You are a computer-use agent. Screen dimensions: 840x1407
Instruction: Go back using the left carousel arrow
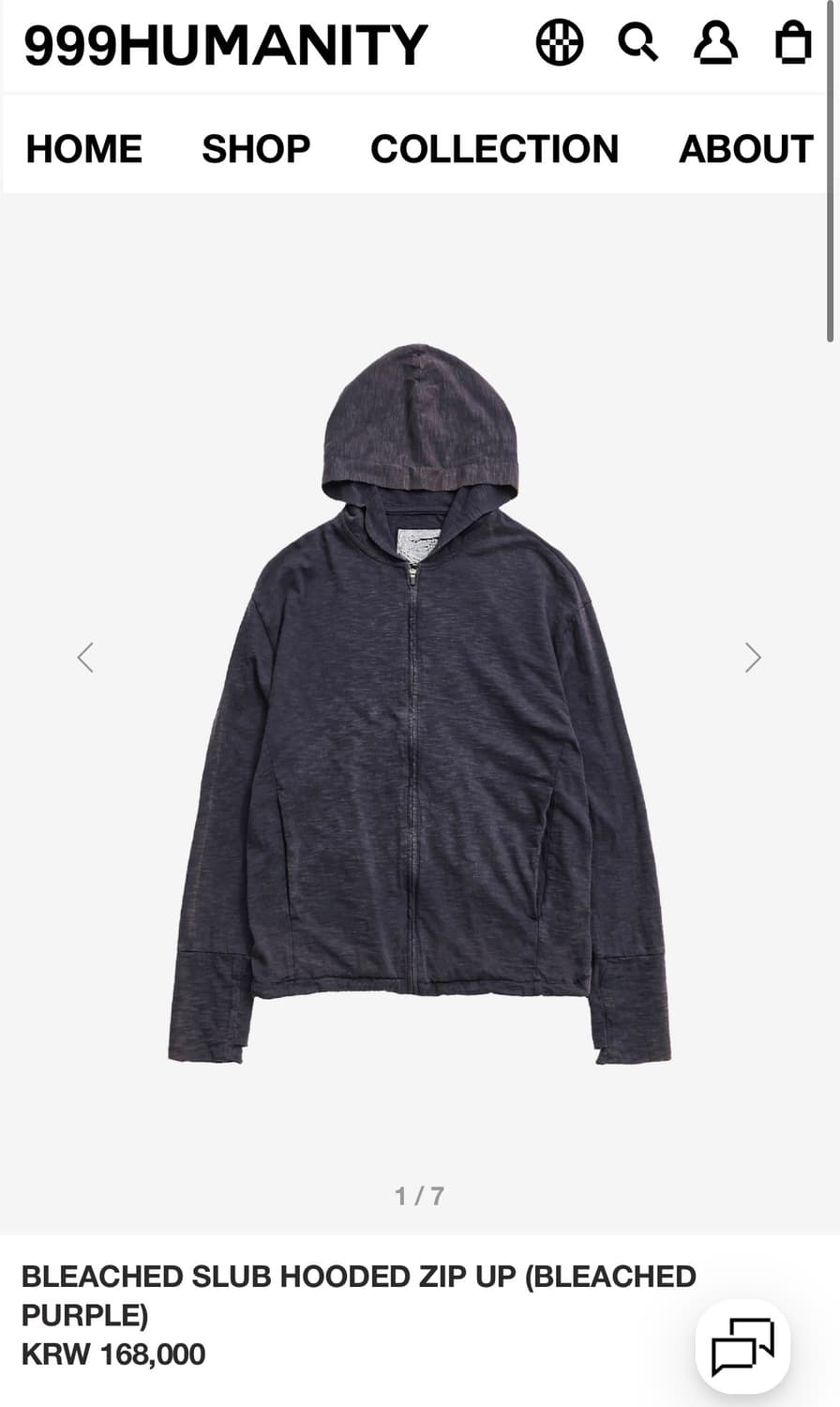pyautogui.click(x=85, y=658)
